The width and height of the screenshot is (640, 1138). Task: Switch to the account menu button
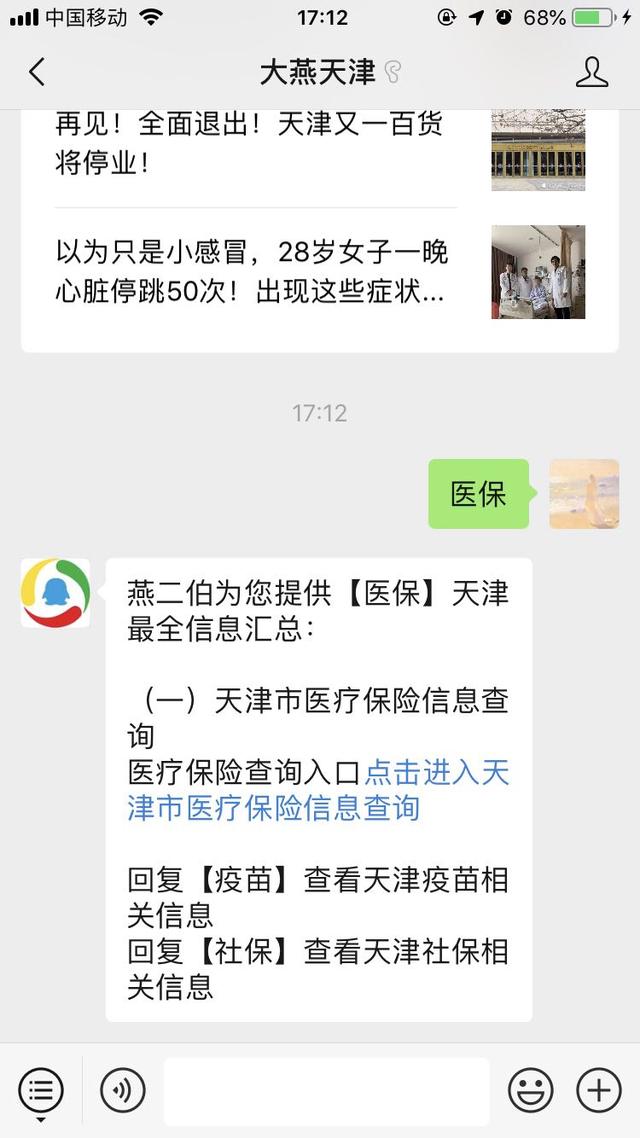tap(41, 1090)
